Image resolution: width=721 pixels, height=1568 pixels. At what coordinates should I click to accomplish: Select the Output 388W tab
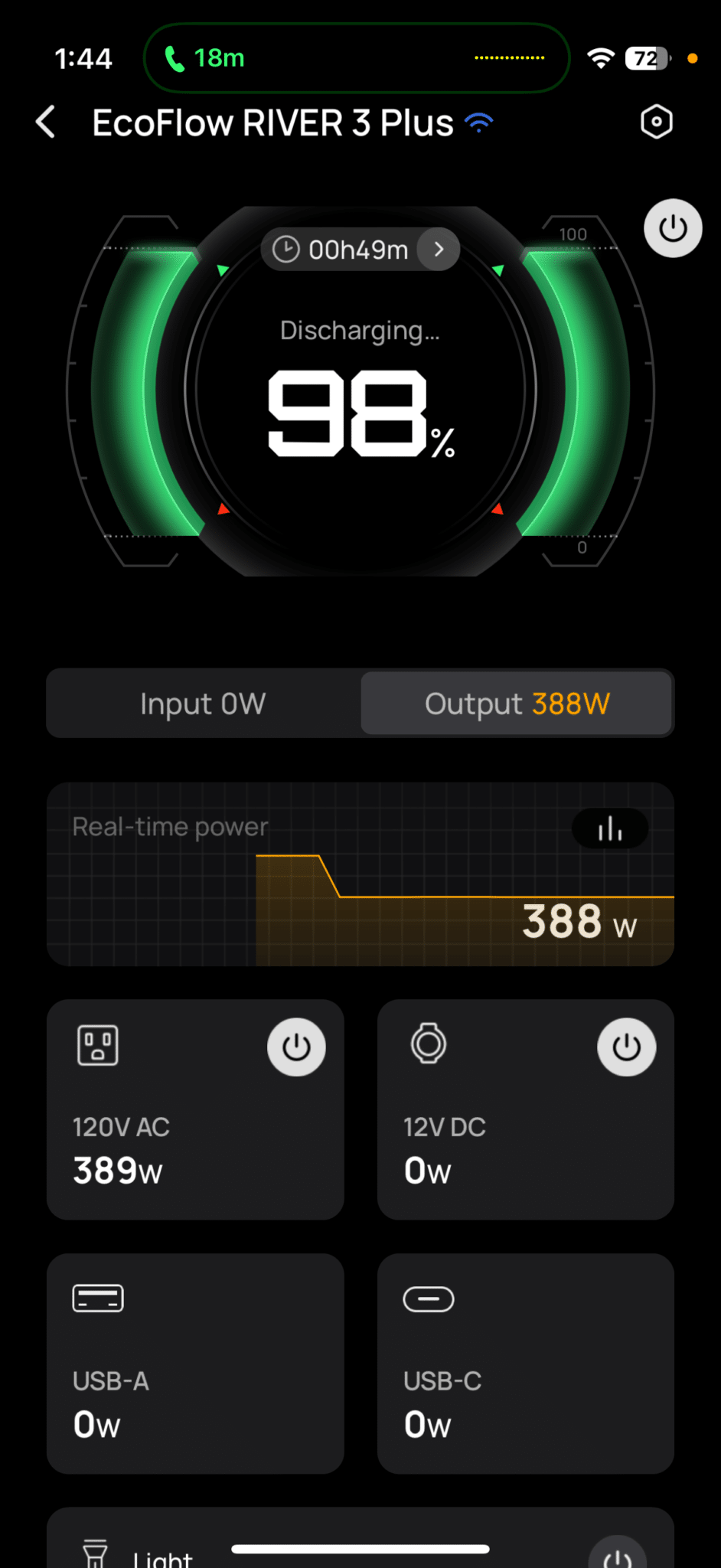pos(517,703)
